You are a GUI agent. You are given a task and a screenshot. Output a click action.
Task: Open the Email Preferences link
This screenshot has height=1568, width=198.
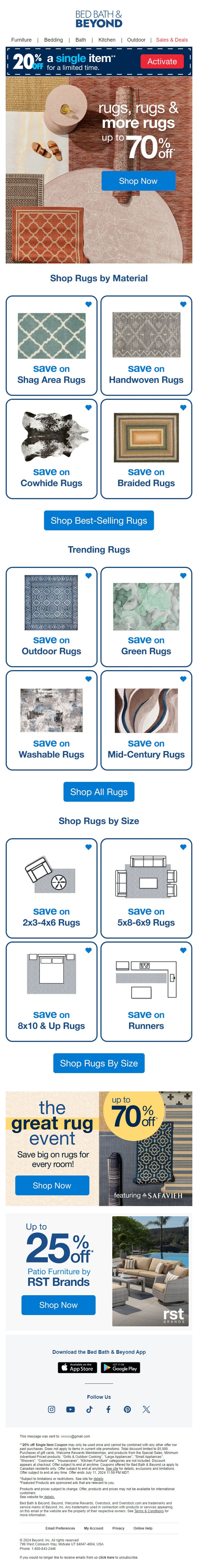(x=60, y=1528)
